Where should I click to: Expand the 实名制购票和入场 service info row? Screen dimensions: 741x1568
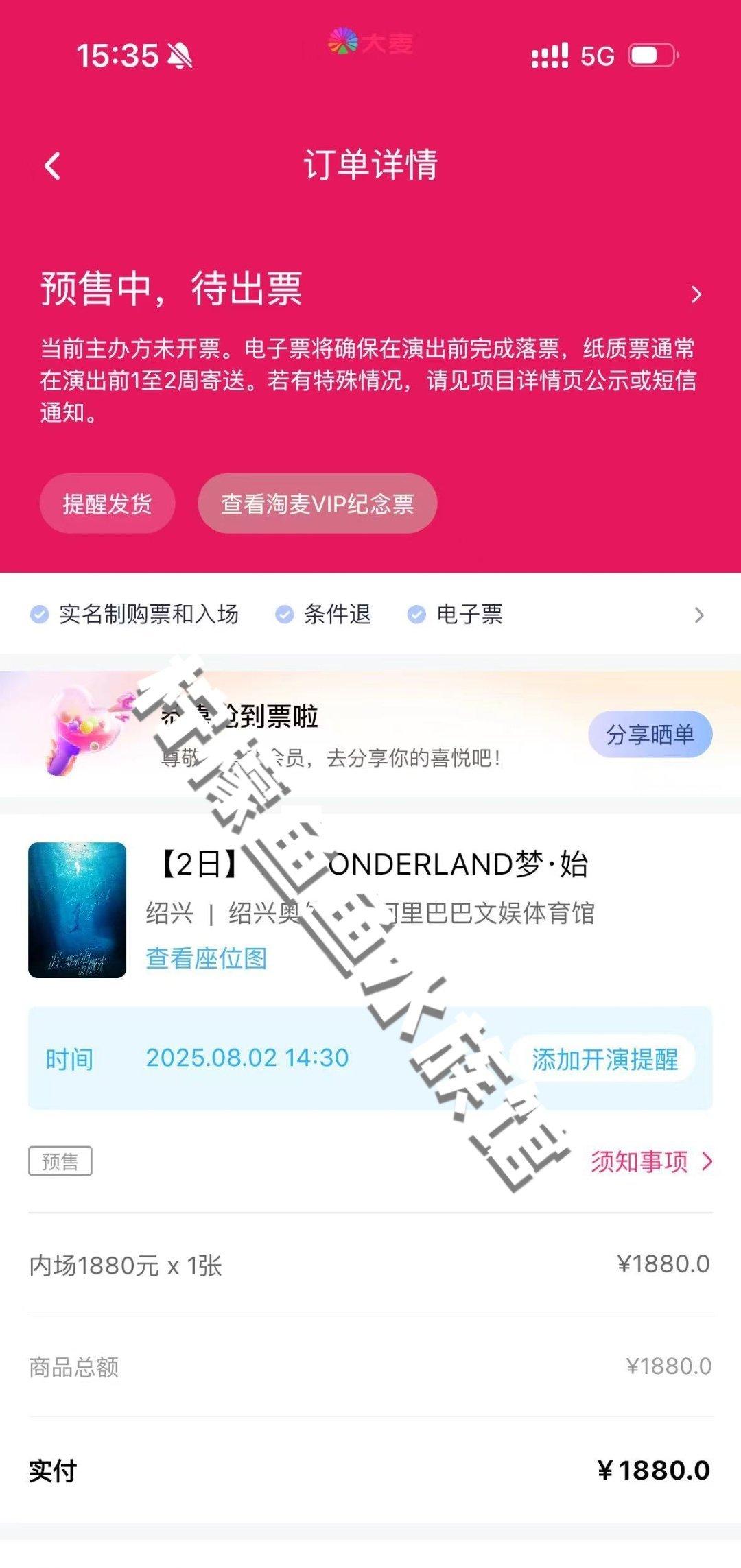point(370,615)
